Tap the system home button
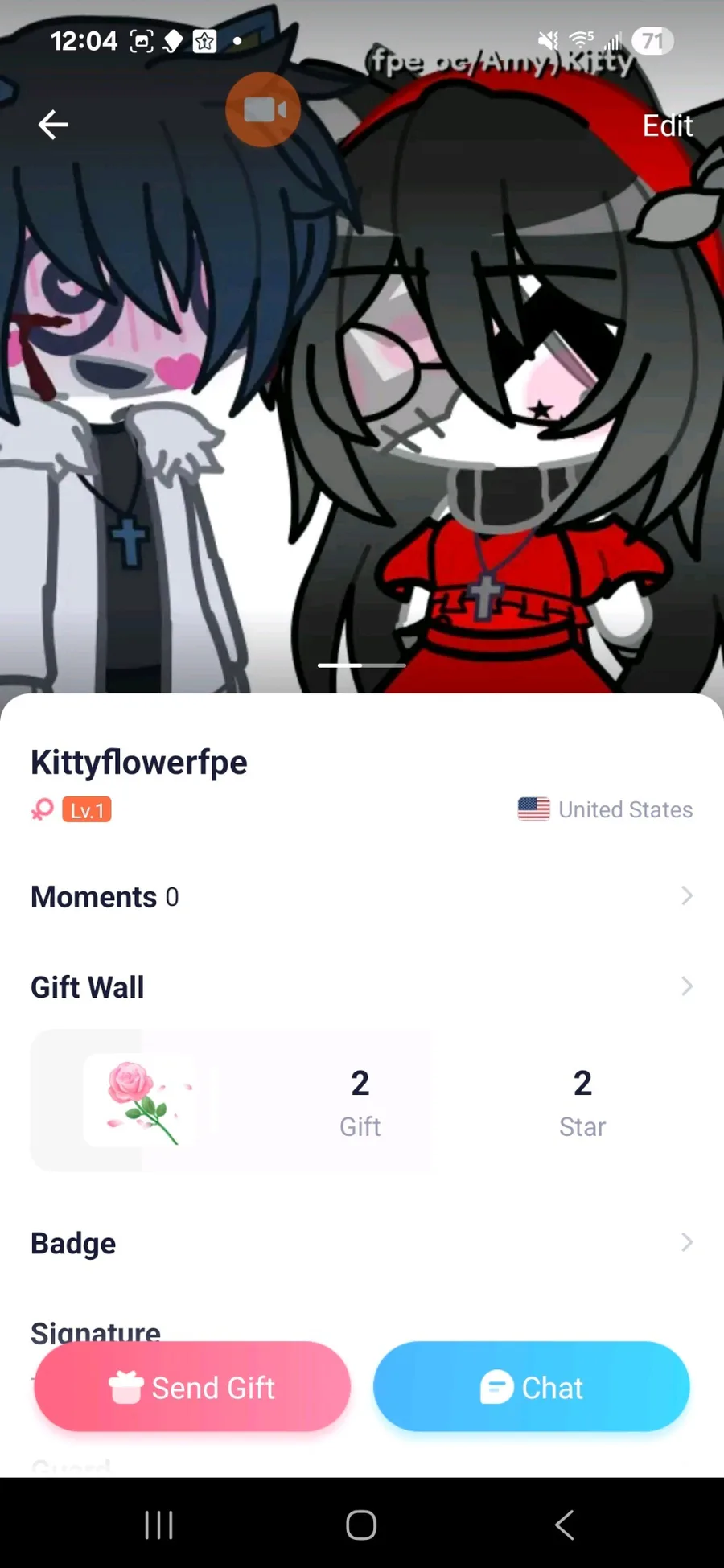724x1568 pixels. (x=361, y=1525)
